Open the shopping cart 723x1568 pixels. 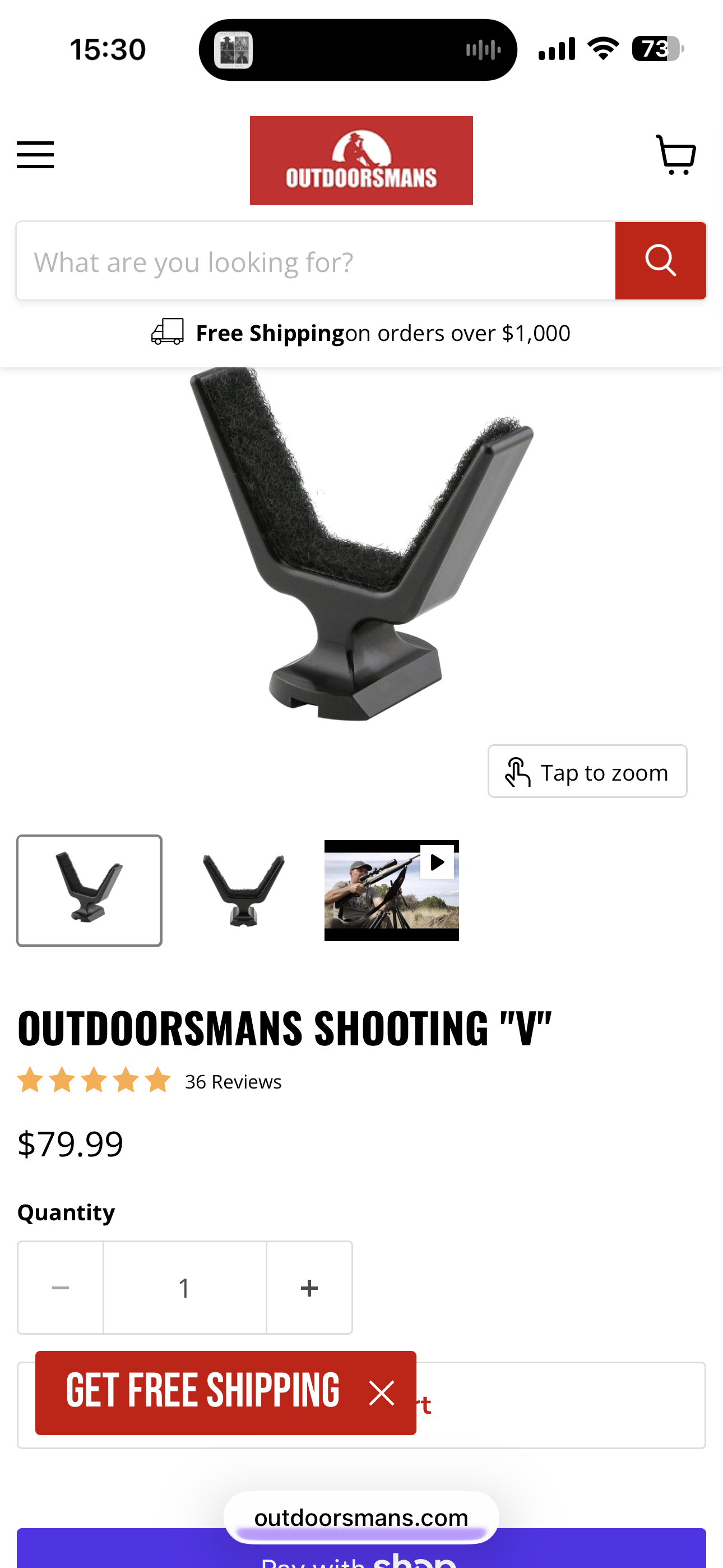coord(675,155)
